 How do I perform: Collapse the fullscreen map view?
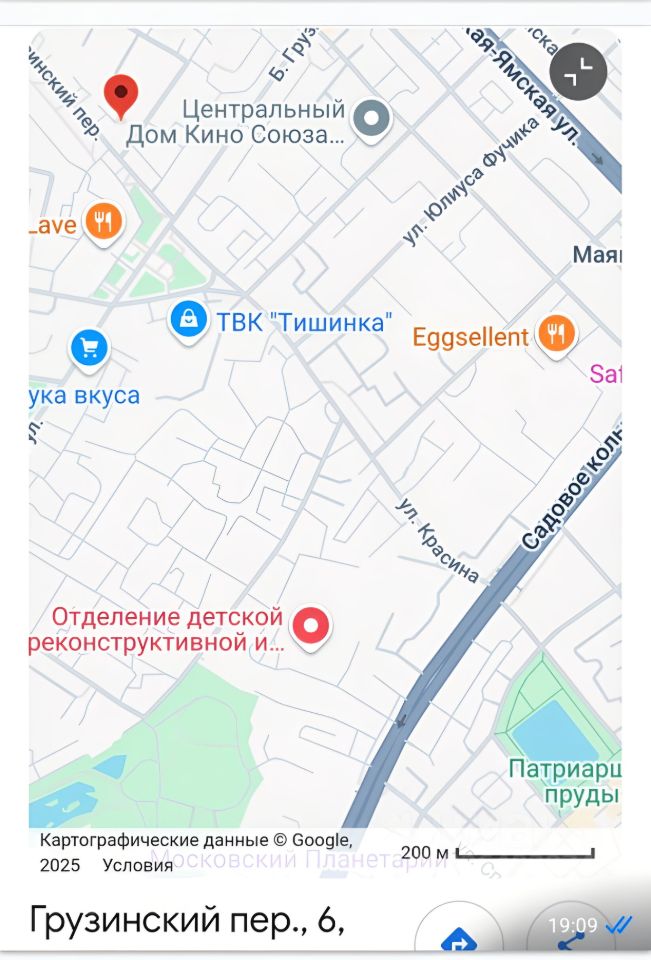click(x=579, y=71)
